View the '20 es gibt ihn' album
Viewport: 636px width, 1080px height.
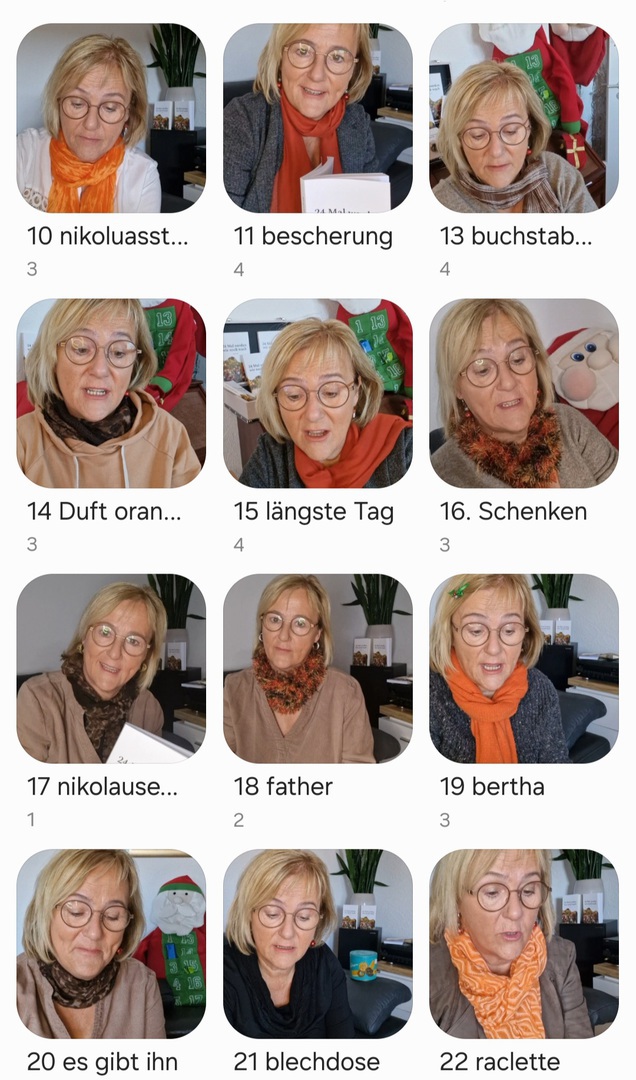coord(111,943)
